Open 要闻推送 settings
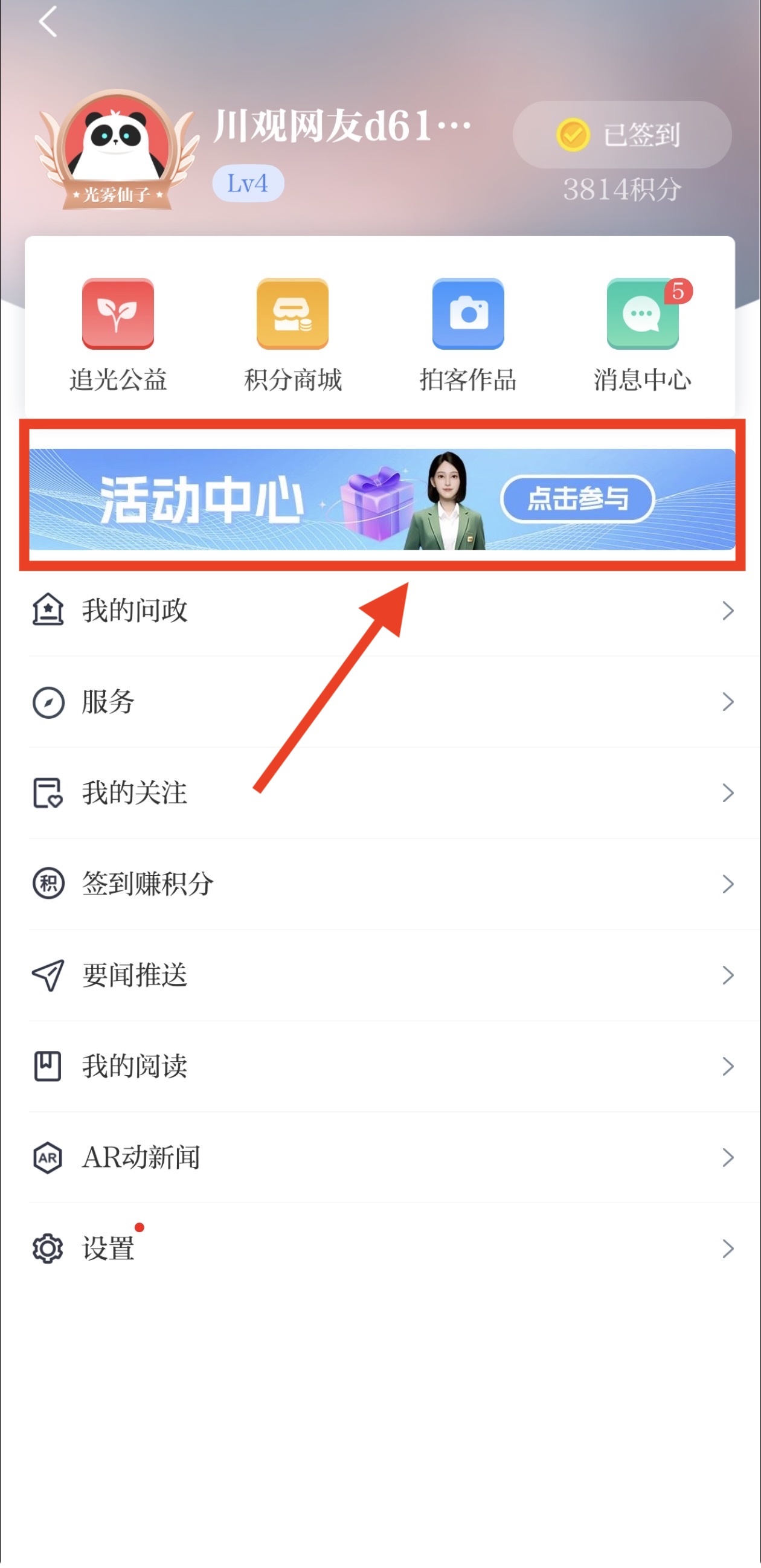This screenshot has height=1568, width=761. click(x=380, y=974)
